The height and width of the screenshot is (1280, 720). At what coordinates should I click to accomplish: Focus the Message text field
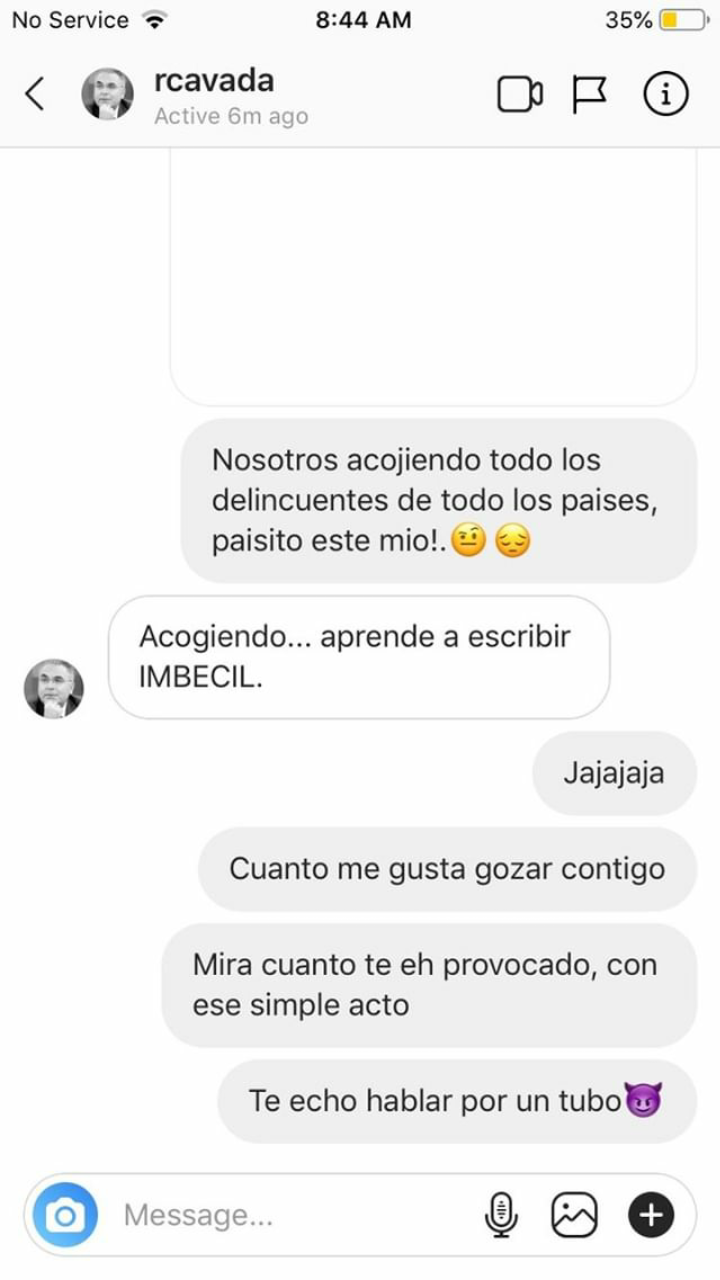290,1215
